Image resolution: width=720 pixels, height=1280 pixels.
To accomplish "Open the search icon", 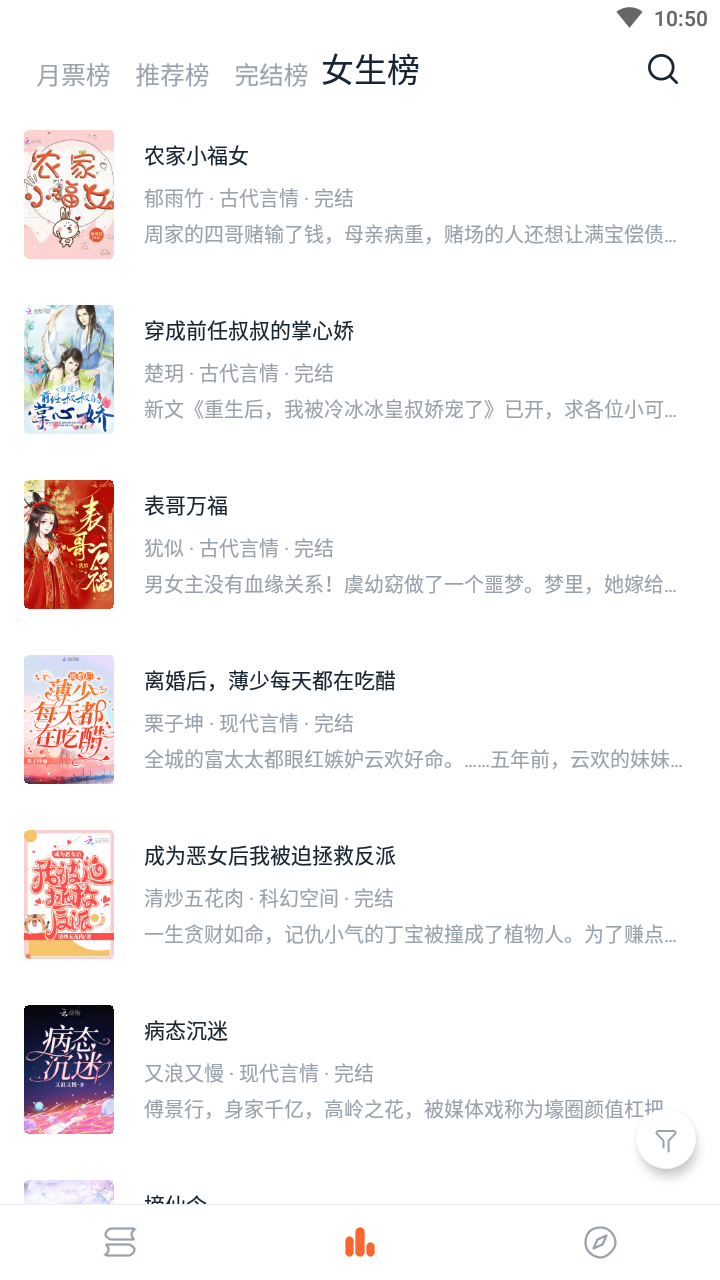I will (663, 69).
